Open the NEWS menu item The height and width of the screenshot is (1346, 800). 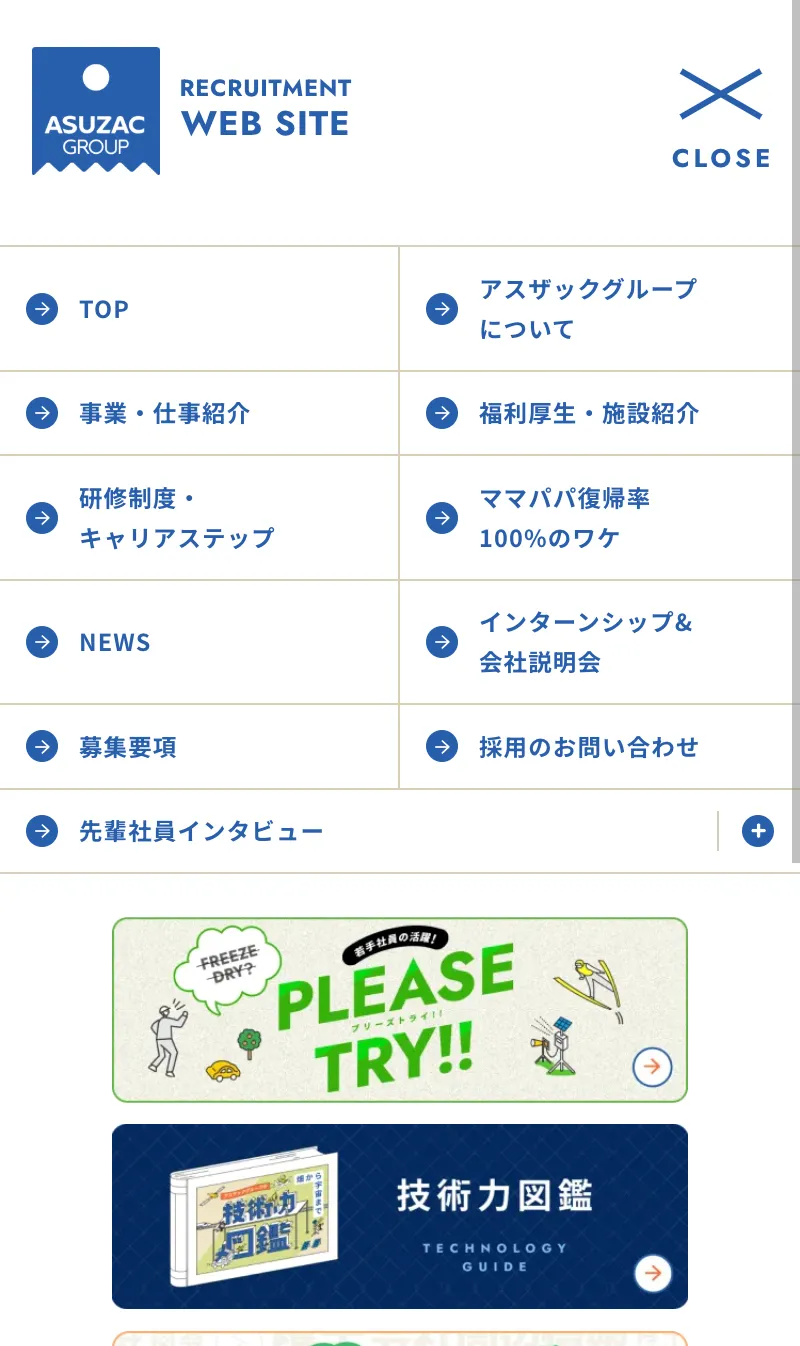click(x=115, y=642)
